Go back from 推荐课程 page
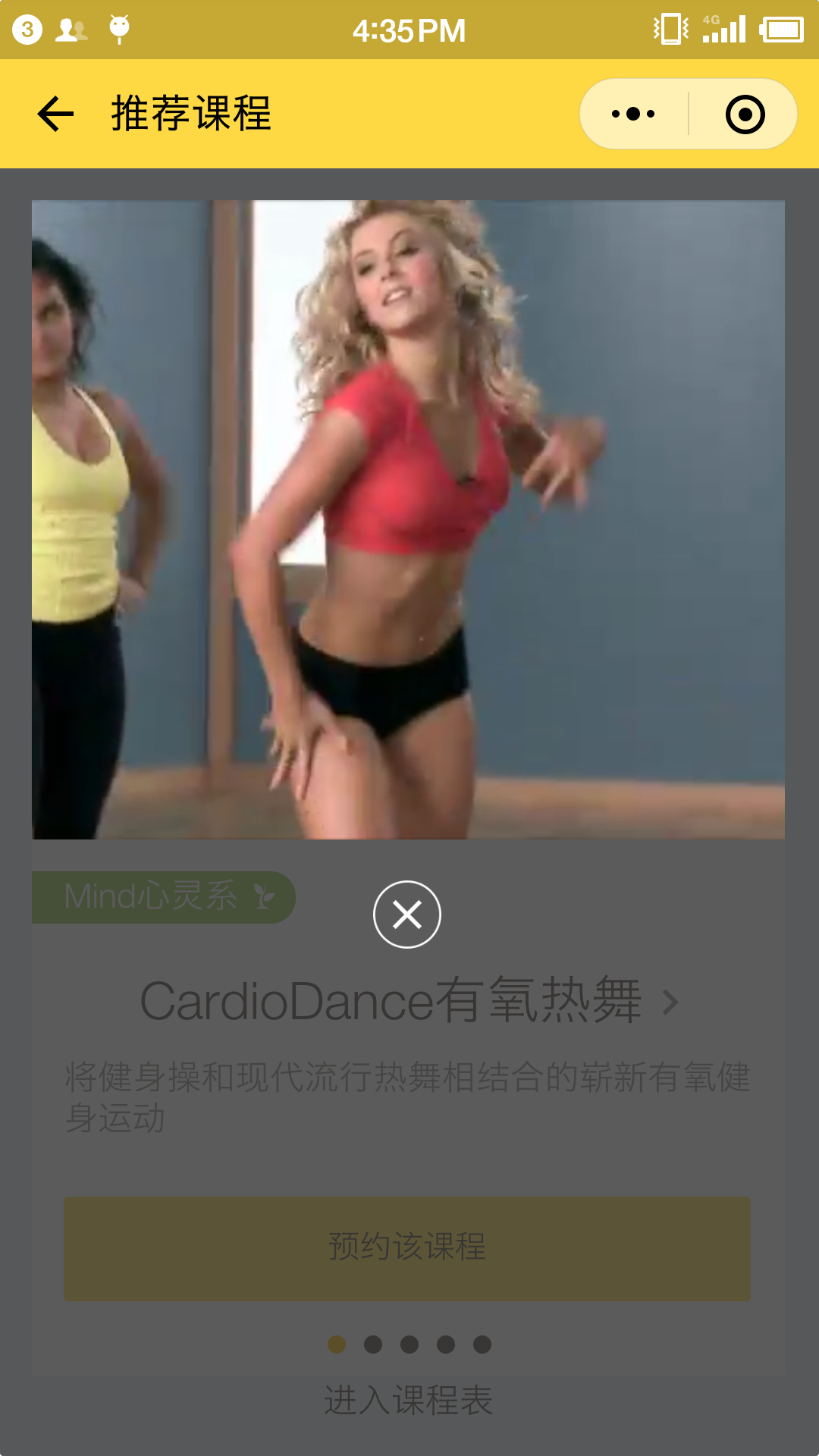Viewport: 819px width, 1456px height. click(56, 115)
